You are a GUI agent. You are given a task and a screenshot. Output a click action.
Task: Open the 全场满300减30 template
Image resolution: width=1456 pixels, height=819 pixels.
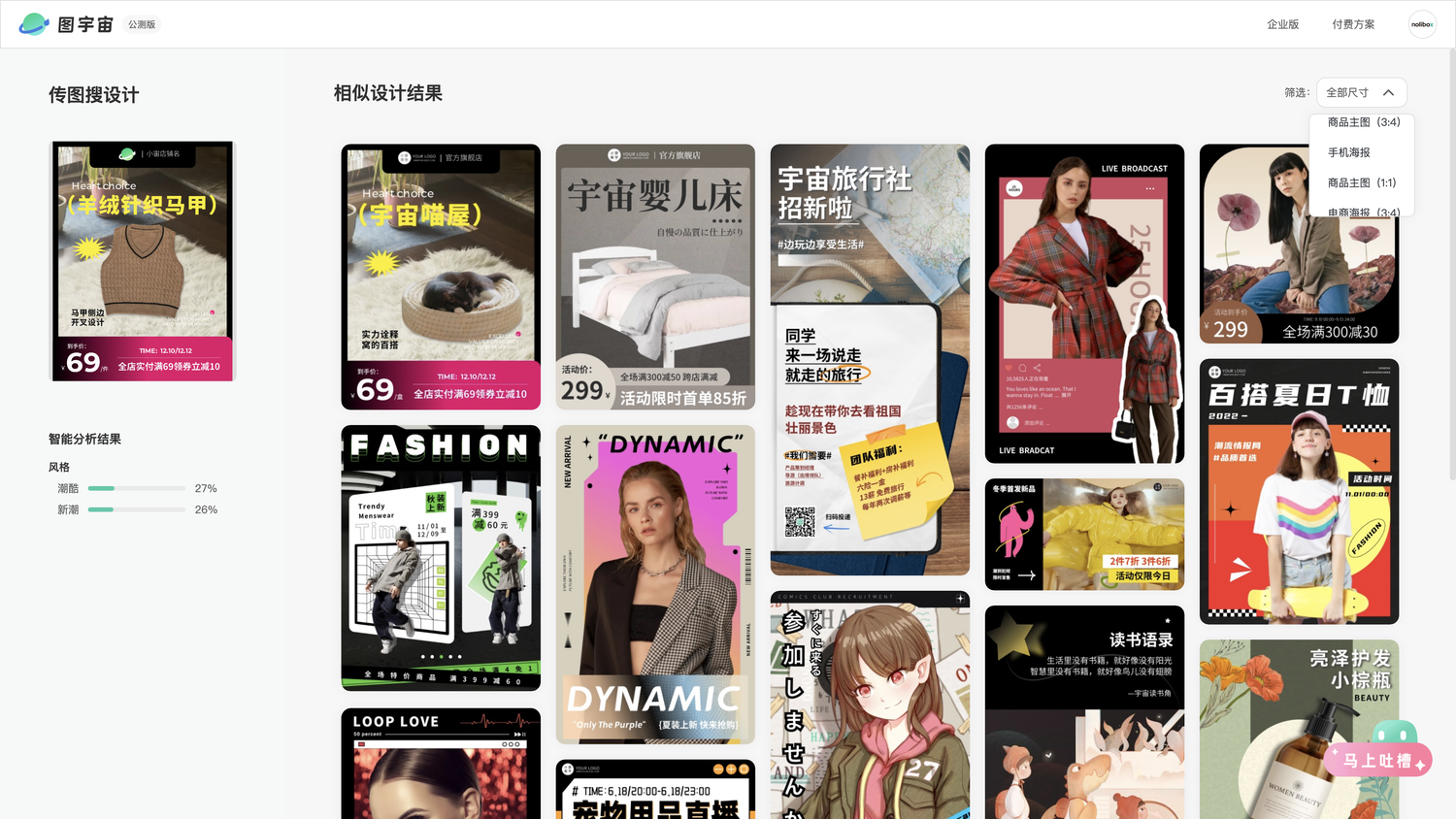click(1299, 244)
